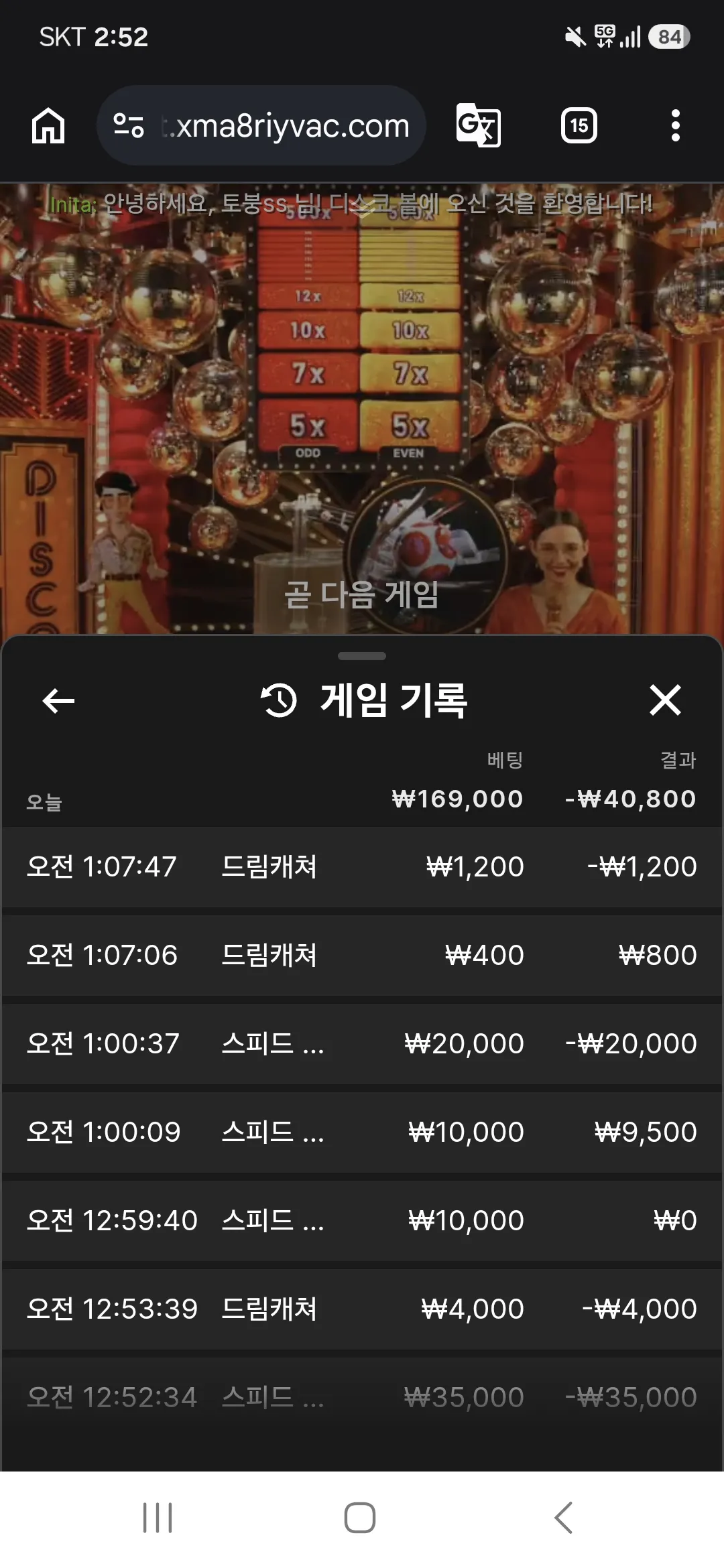Open the 오전 12:52:34 스피드 record
This screenshot has height=1568, width=724.
tap(362, 1398)
